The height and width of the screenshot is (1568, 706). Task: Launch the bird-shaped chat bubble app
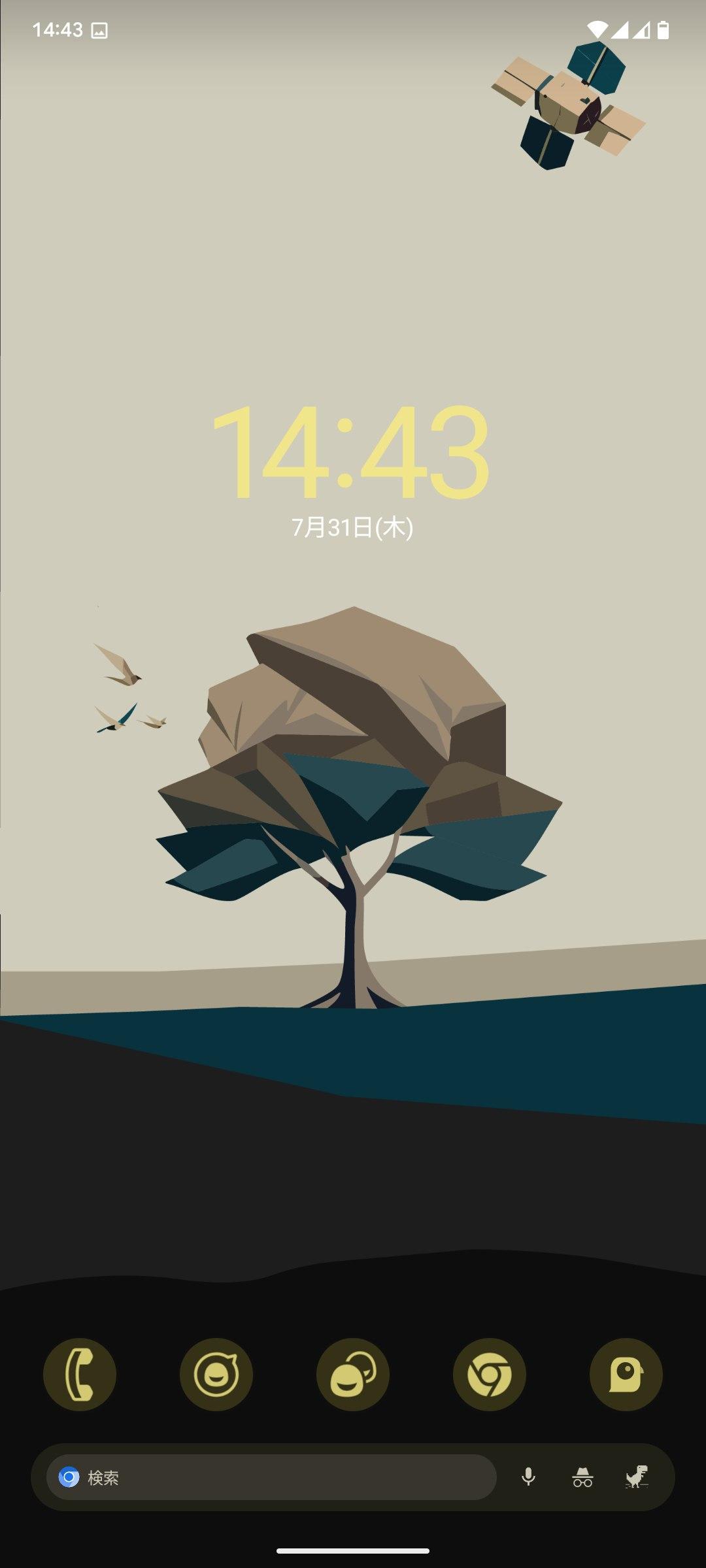click(x=626, y=1374)
